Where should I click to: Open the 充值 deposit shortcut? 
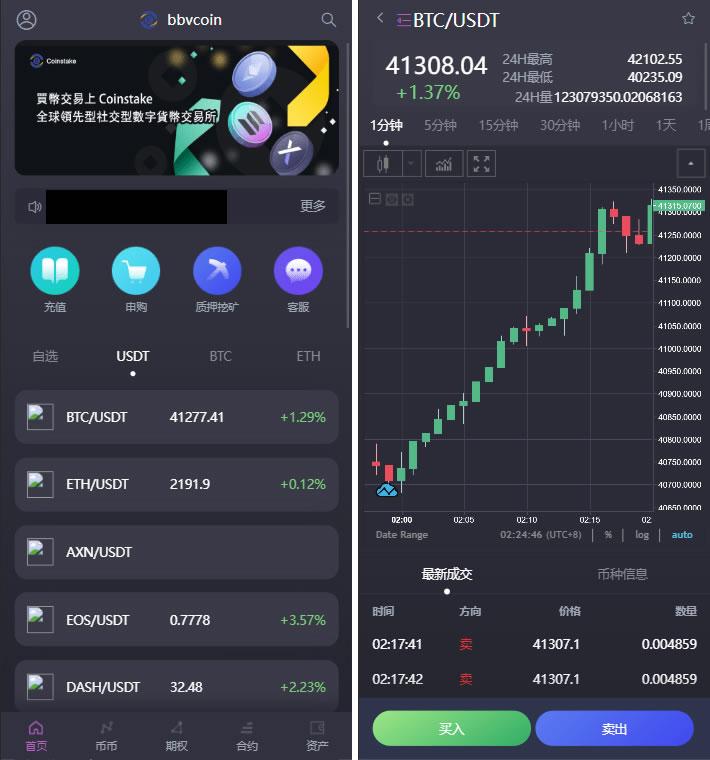[x=55, y=271]
